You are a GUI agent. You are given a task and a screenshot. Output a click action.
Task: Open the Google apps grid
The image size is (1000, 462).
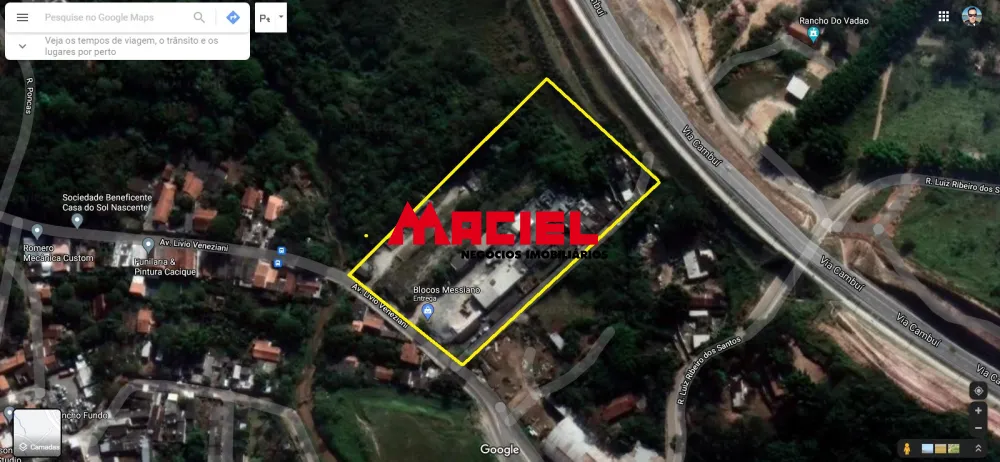pyautogui.click(x=943, y=16)
